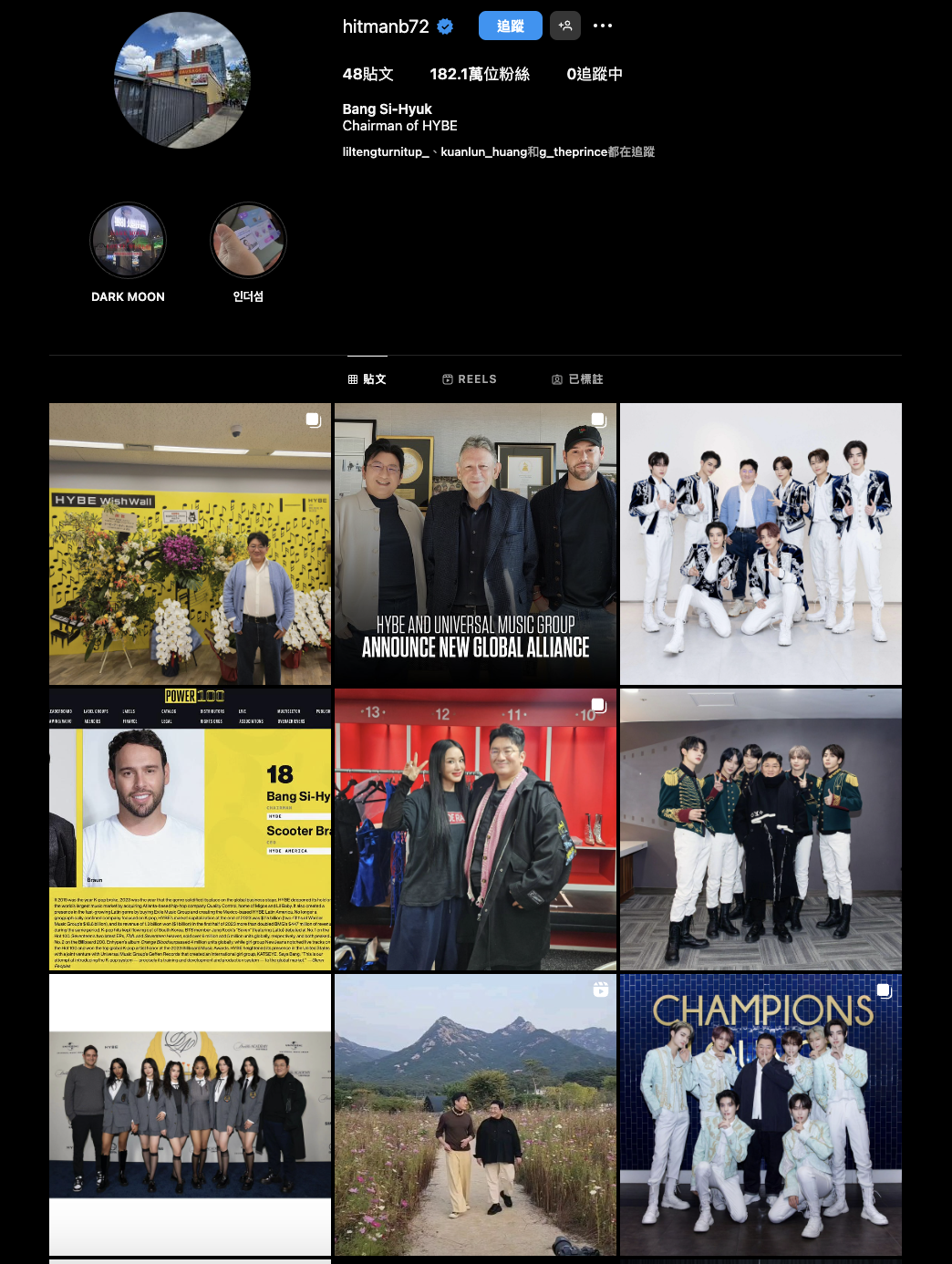Open the 인더섬 story highlight
The width and height of the screenshot is (952, 1264).
coord(248,241)
